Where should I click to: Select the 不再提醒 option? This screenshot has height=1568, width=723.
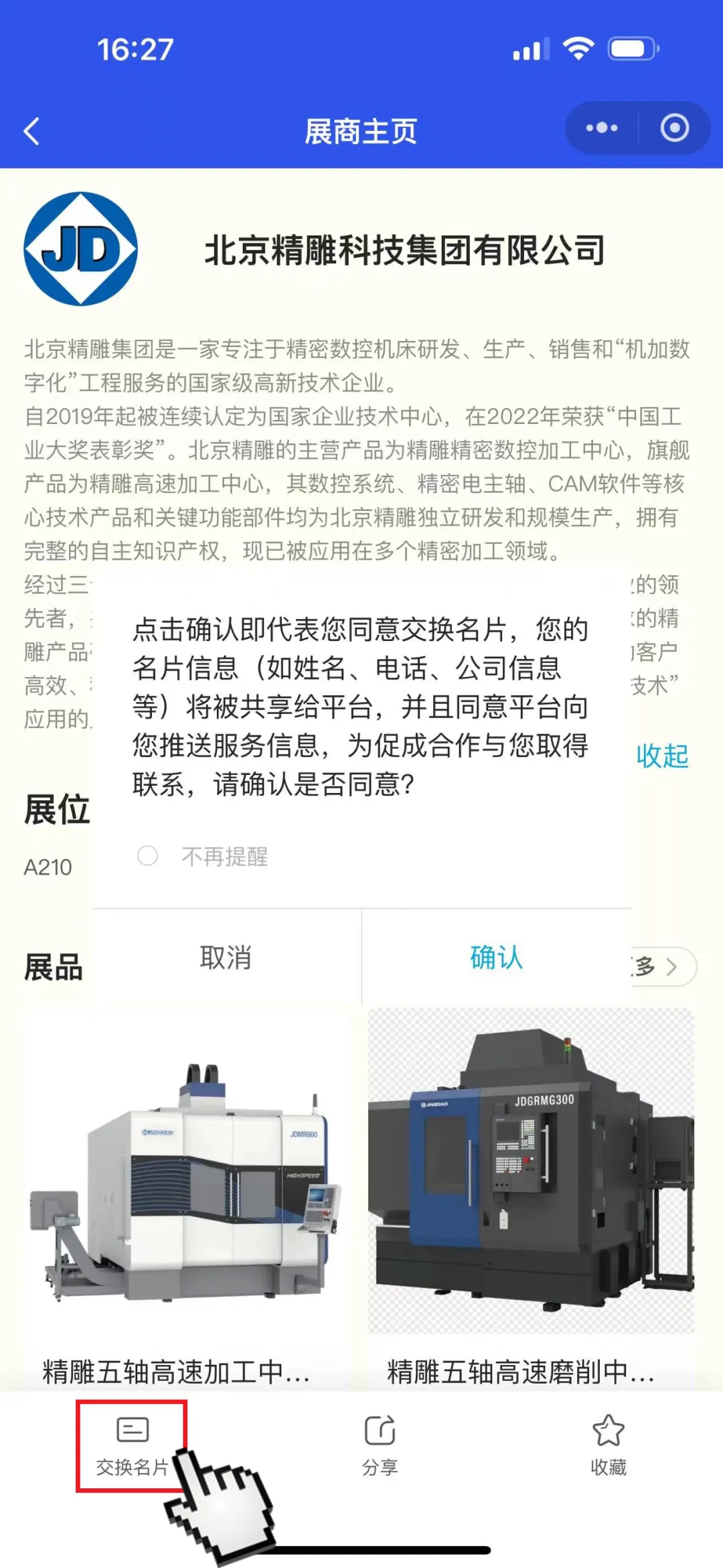pos(148,855)
